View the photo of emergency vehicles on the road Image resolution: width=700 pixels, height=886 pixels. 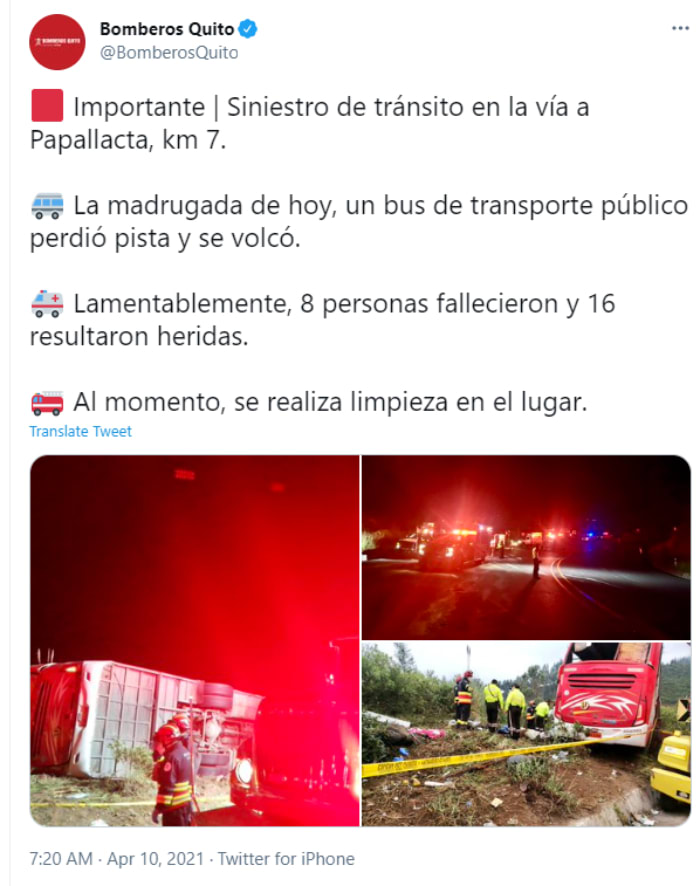point(526,547)
